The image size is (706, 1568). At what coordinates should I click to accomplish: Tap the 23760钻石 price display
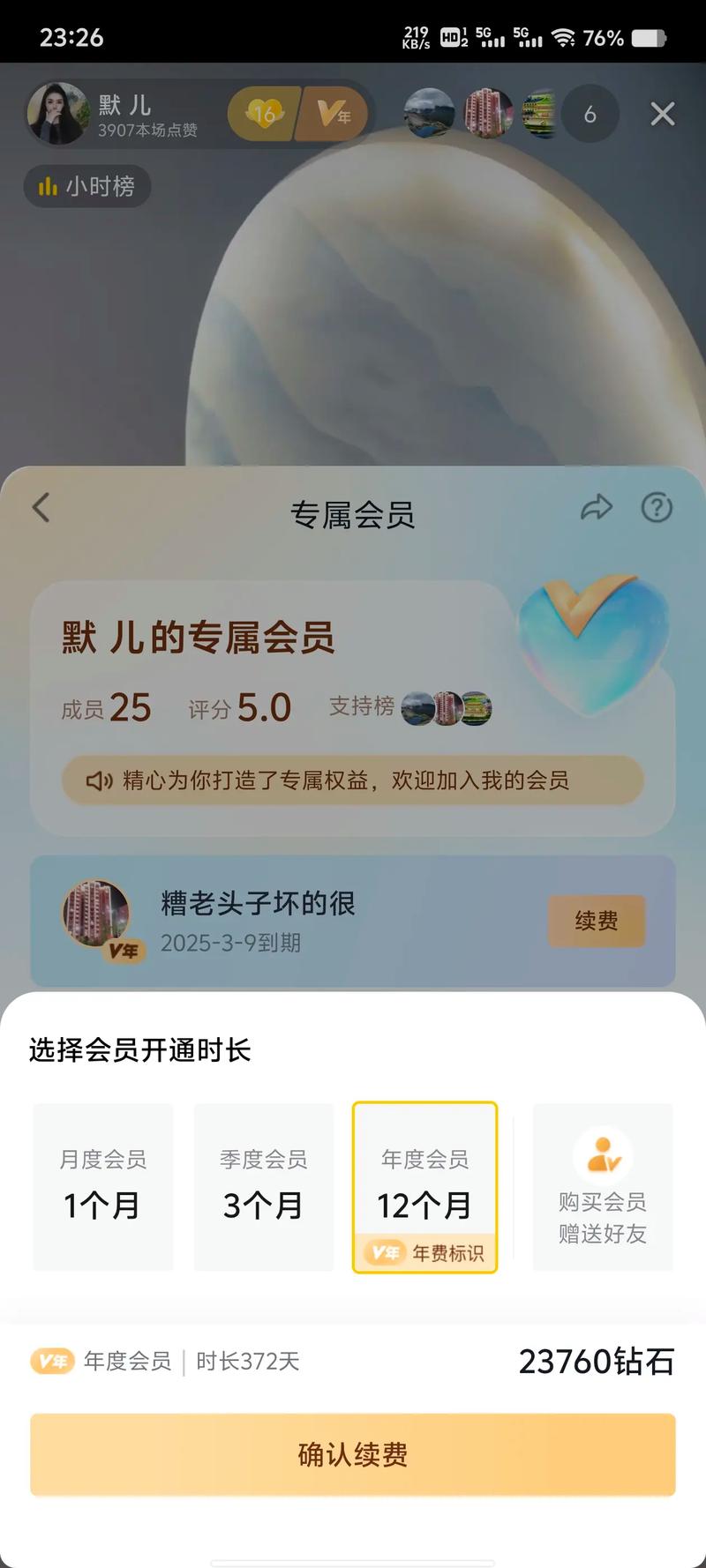click(x=597, y=1361)
